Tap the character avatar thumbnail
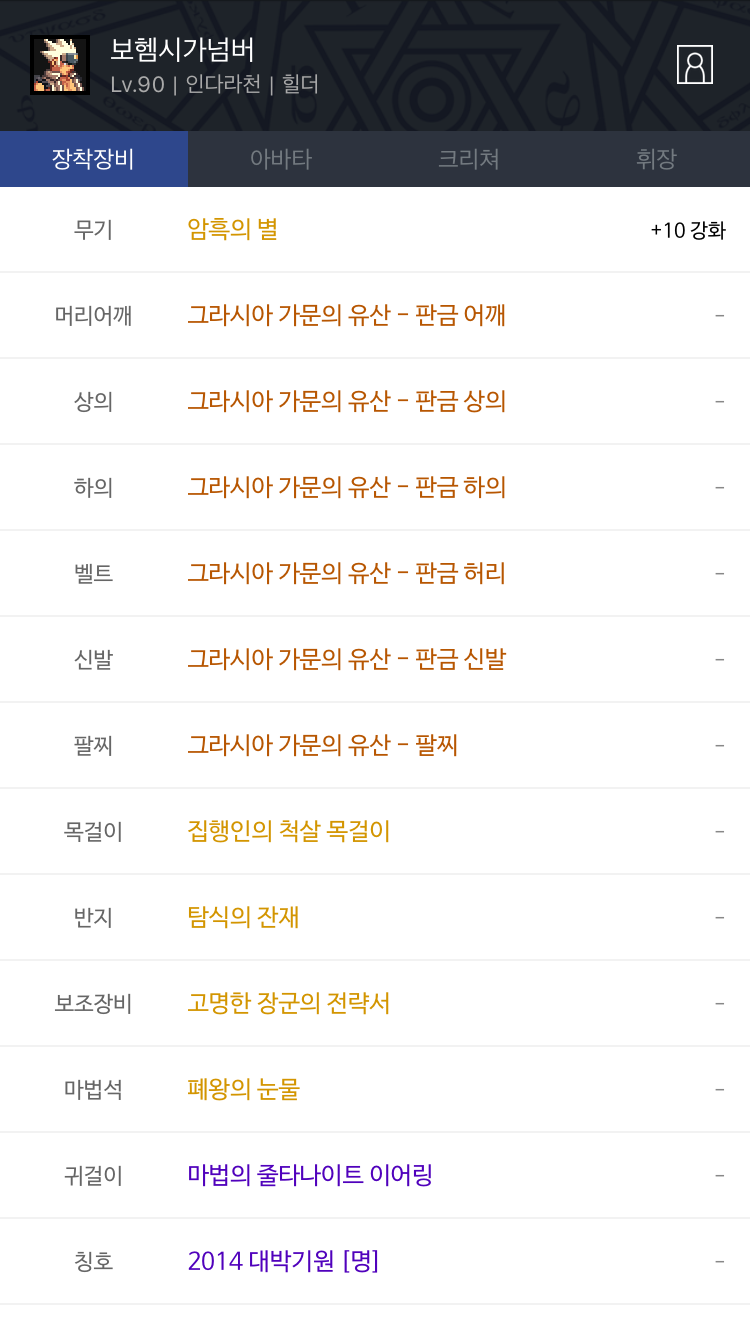This screenshot has height=1334, width=750. [60, 65]
